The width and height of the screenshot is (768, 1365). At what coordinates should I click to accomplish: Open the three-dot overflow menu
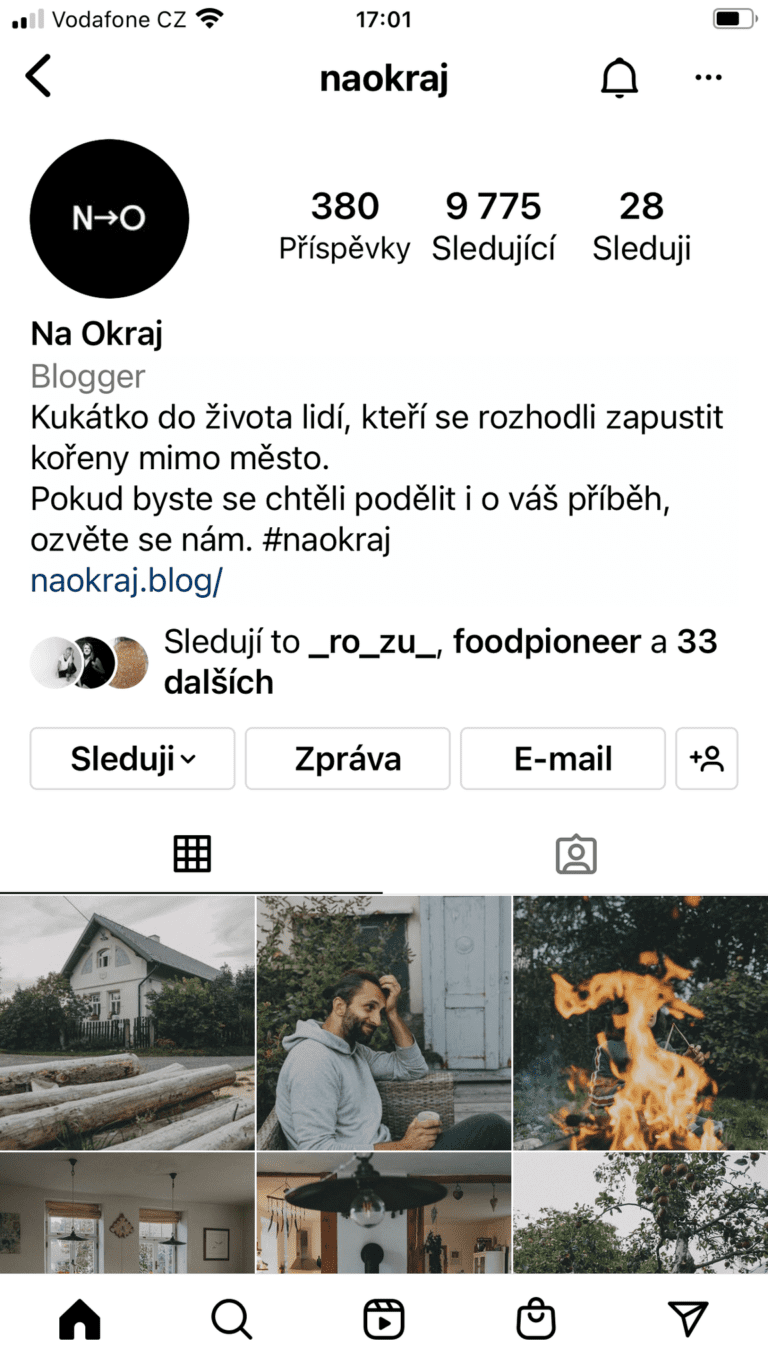point(708,78)
